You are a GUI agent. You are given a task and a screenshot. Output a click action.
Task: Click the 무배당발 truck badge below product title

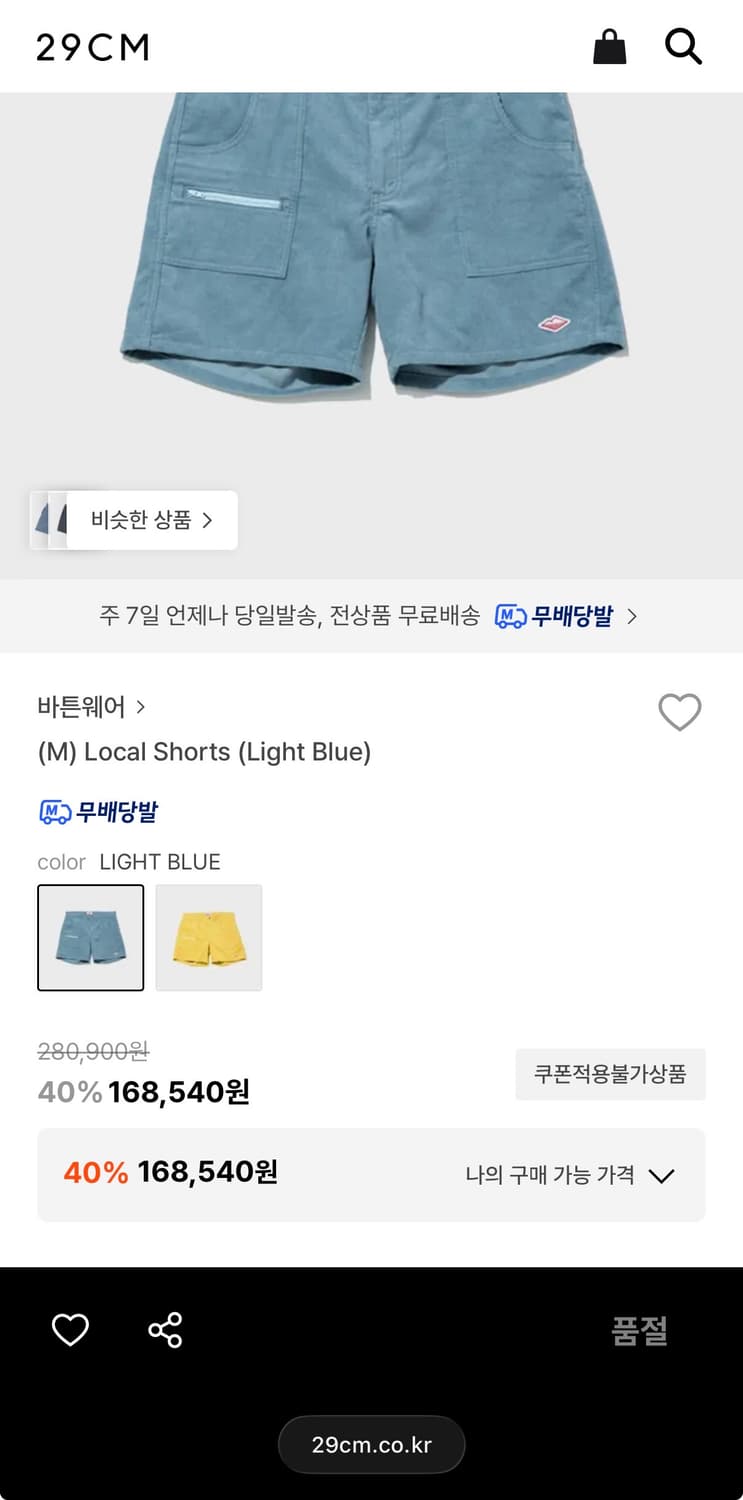coord(97,811)
